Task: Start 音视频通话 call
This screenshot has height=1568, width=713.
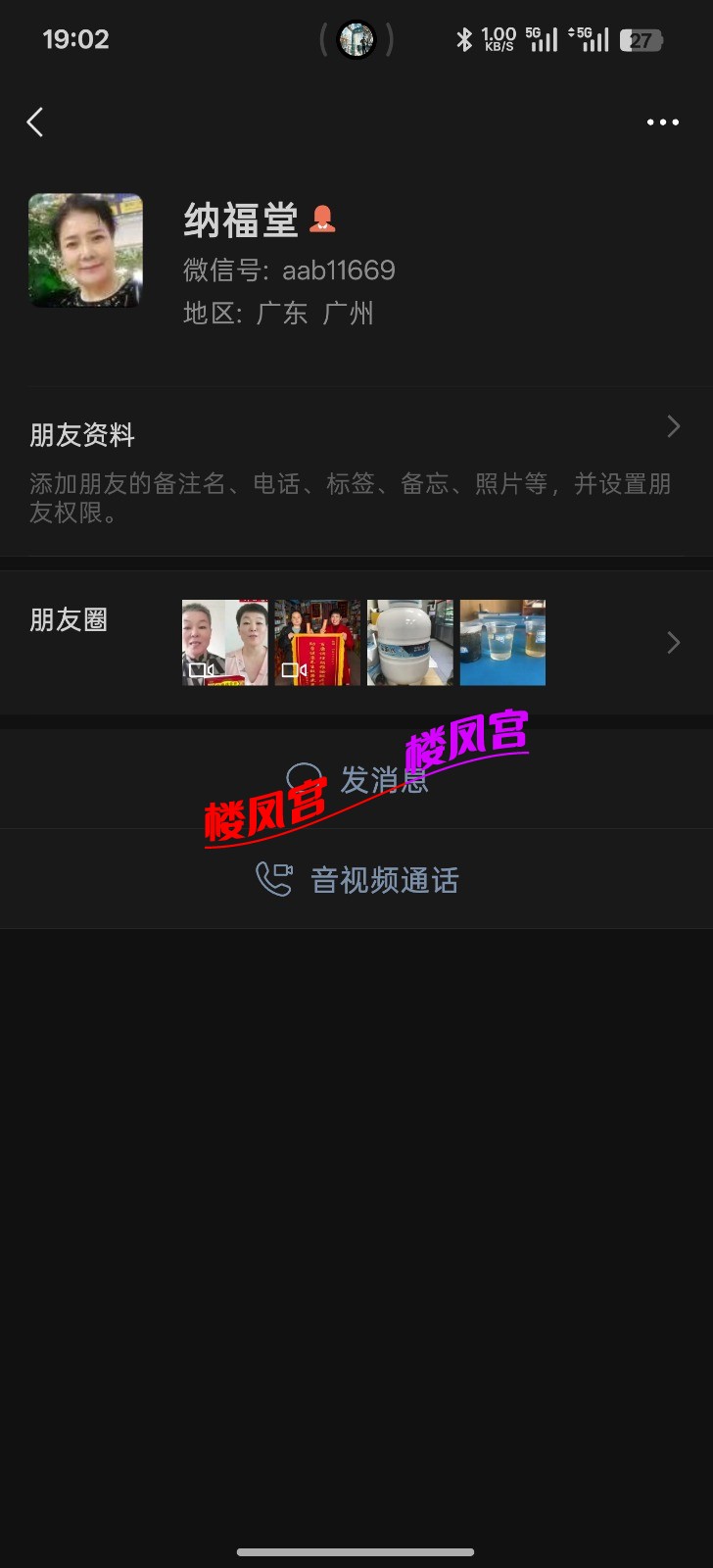Action: [356, 879]
